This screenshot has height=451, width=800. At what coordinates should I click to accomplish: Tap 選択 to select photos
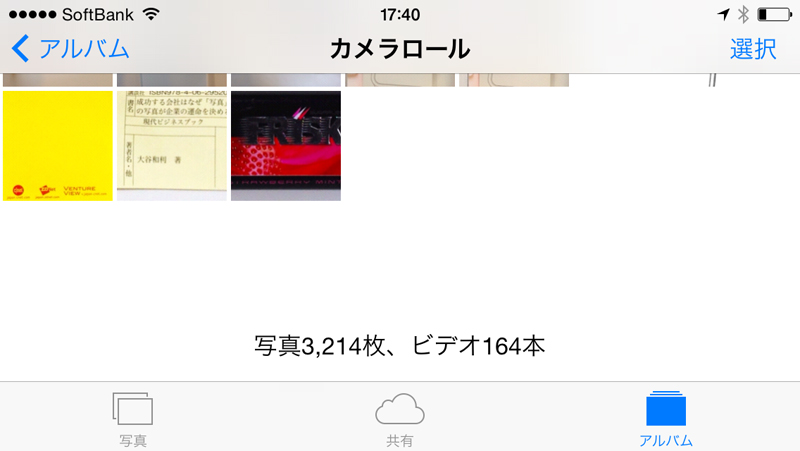click(x=753, y=48)
